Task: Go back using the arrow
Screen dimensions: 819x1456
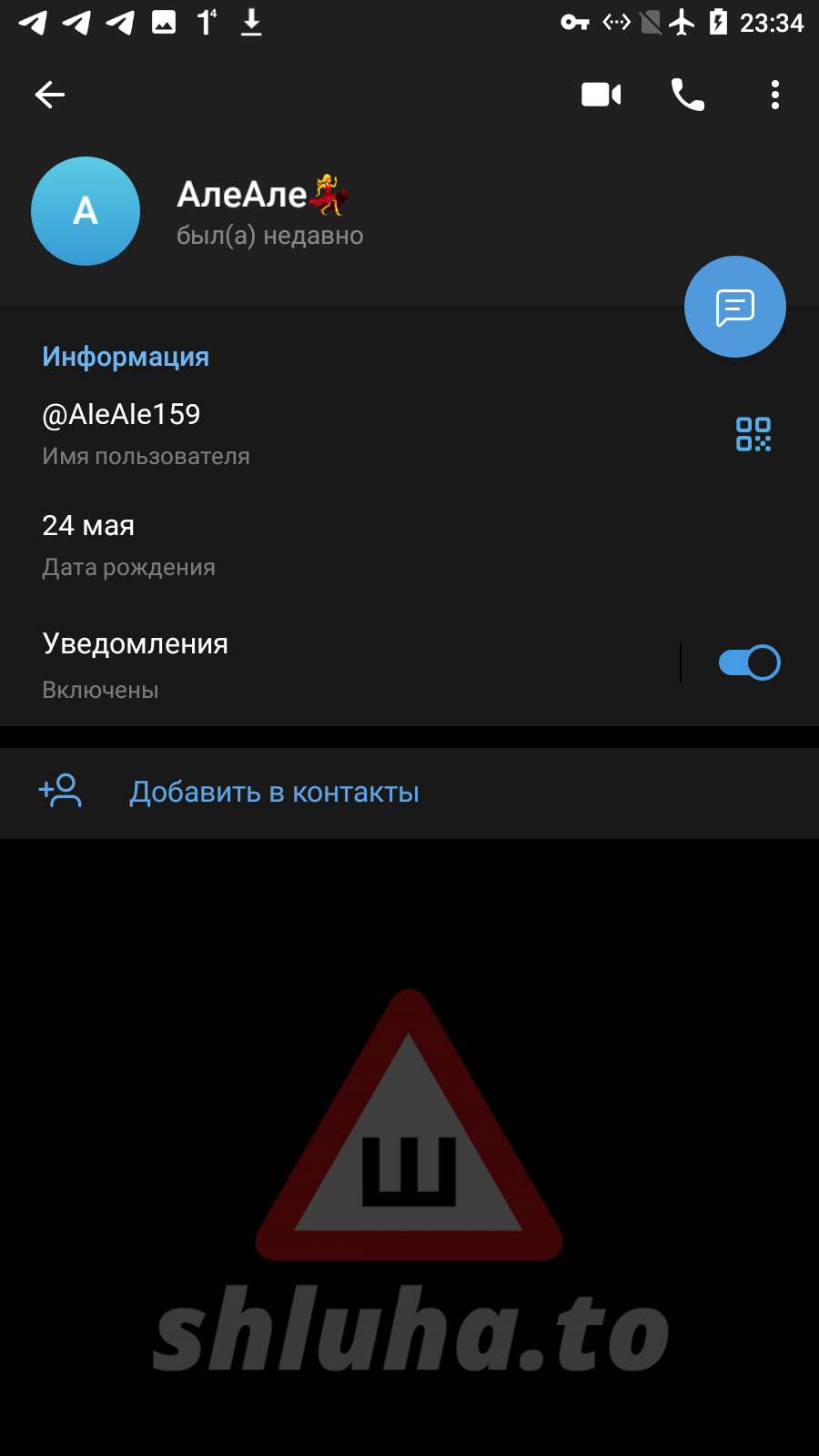Action: pos(50,95)
